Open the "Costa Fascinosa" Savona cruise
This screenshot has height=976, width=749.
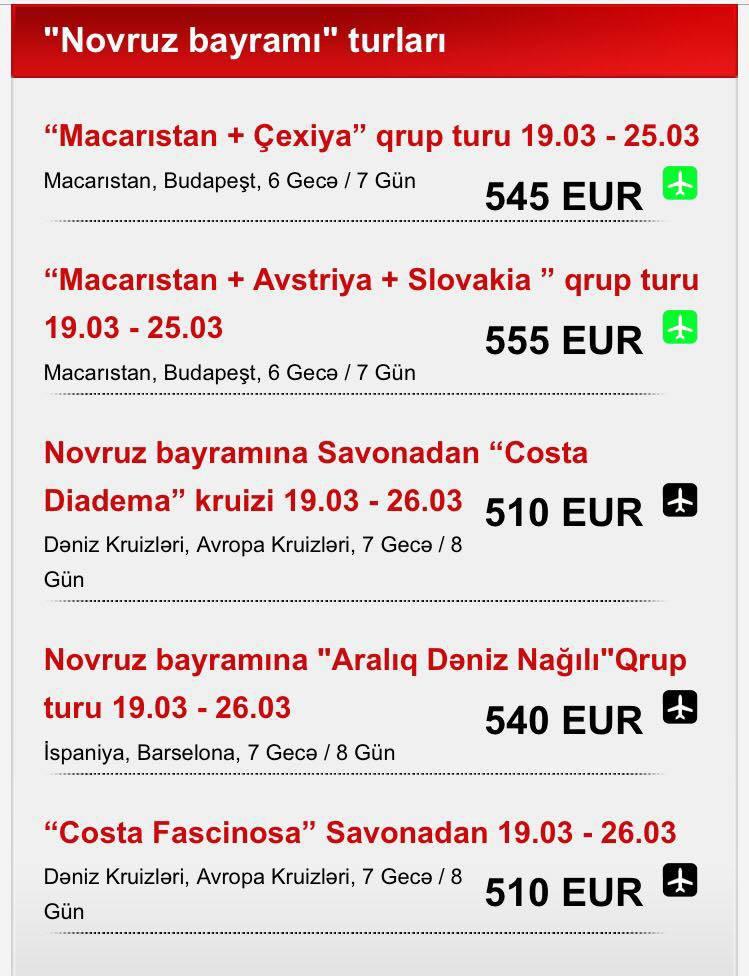pos(360,832)
